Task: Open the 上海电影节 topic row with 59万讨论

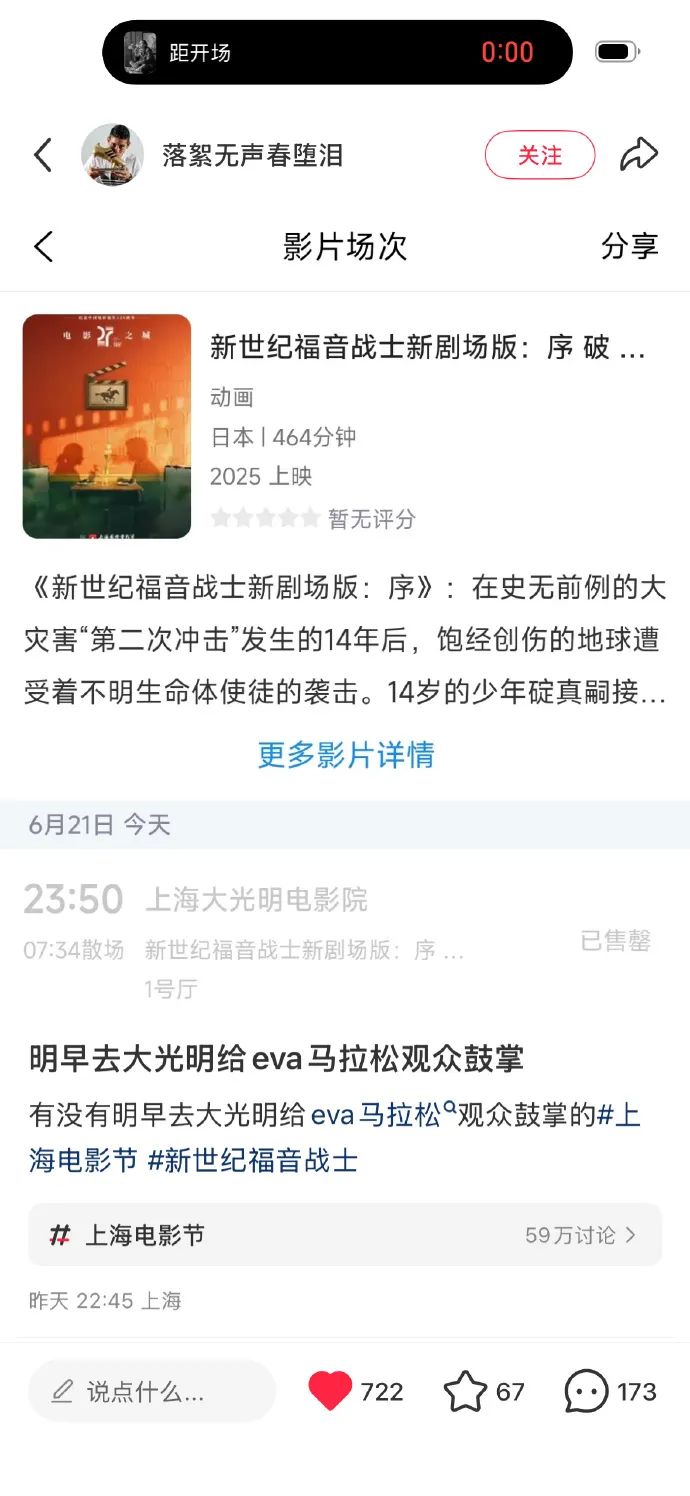Action: 345,1235
